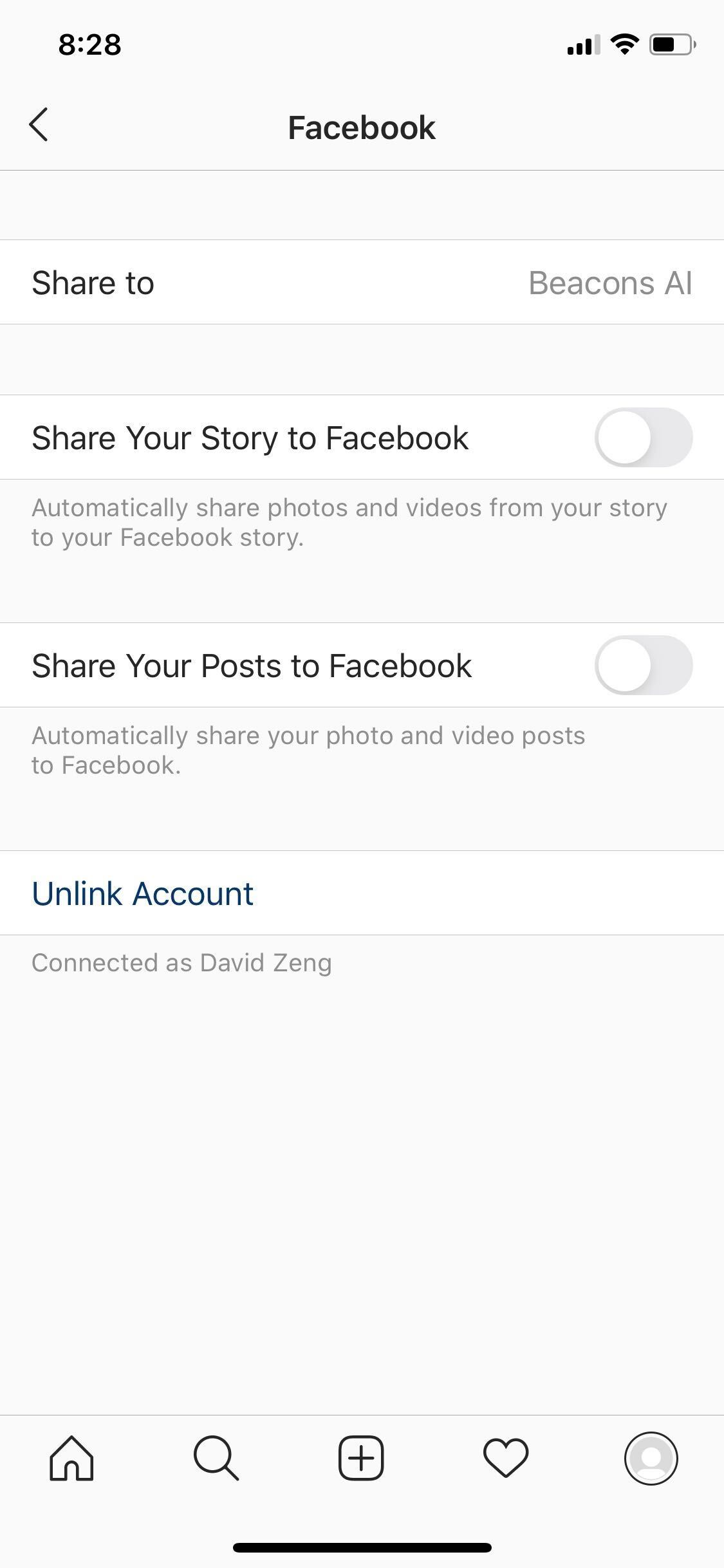The height and width of the screenshot is (1568, 724).
Task: Open the Search tab
Action: point(216,1459)
